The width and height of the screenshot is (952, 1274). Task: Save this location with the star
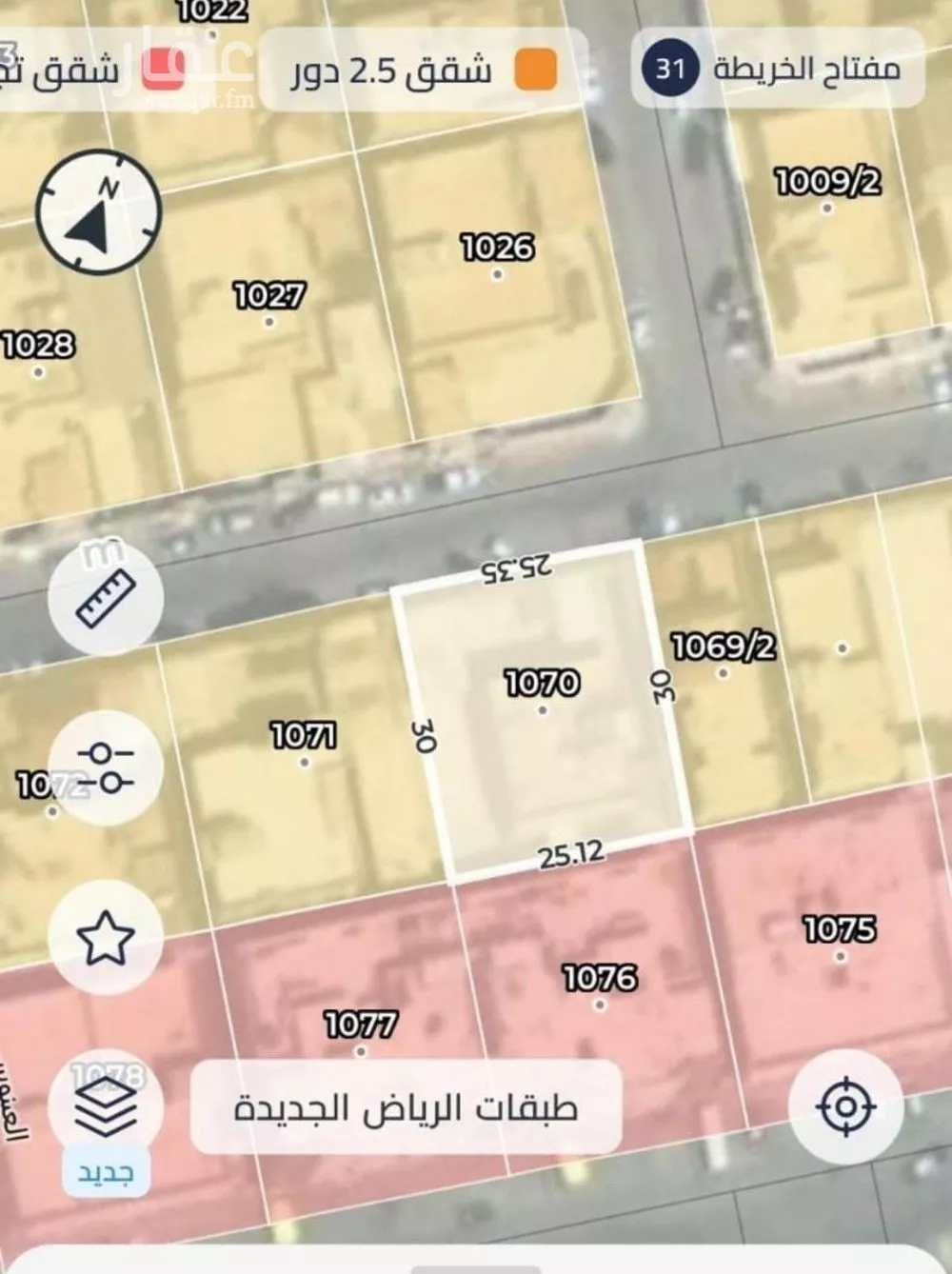pos(106,938)
